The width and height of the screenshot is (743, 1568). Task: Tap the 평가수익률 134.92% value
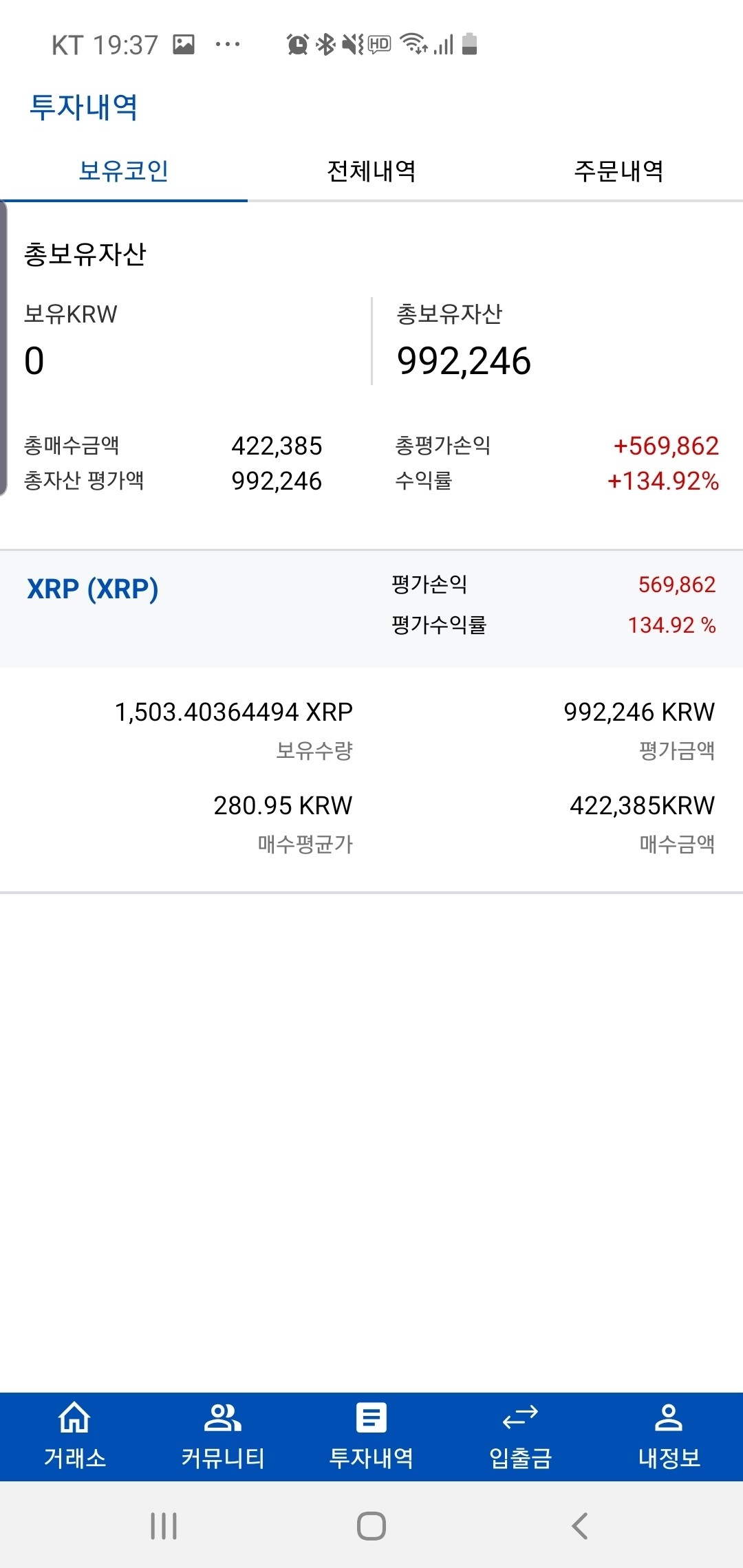tap(671, 626)
